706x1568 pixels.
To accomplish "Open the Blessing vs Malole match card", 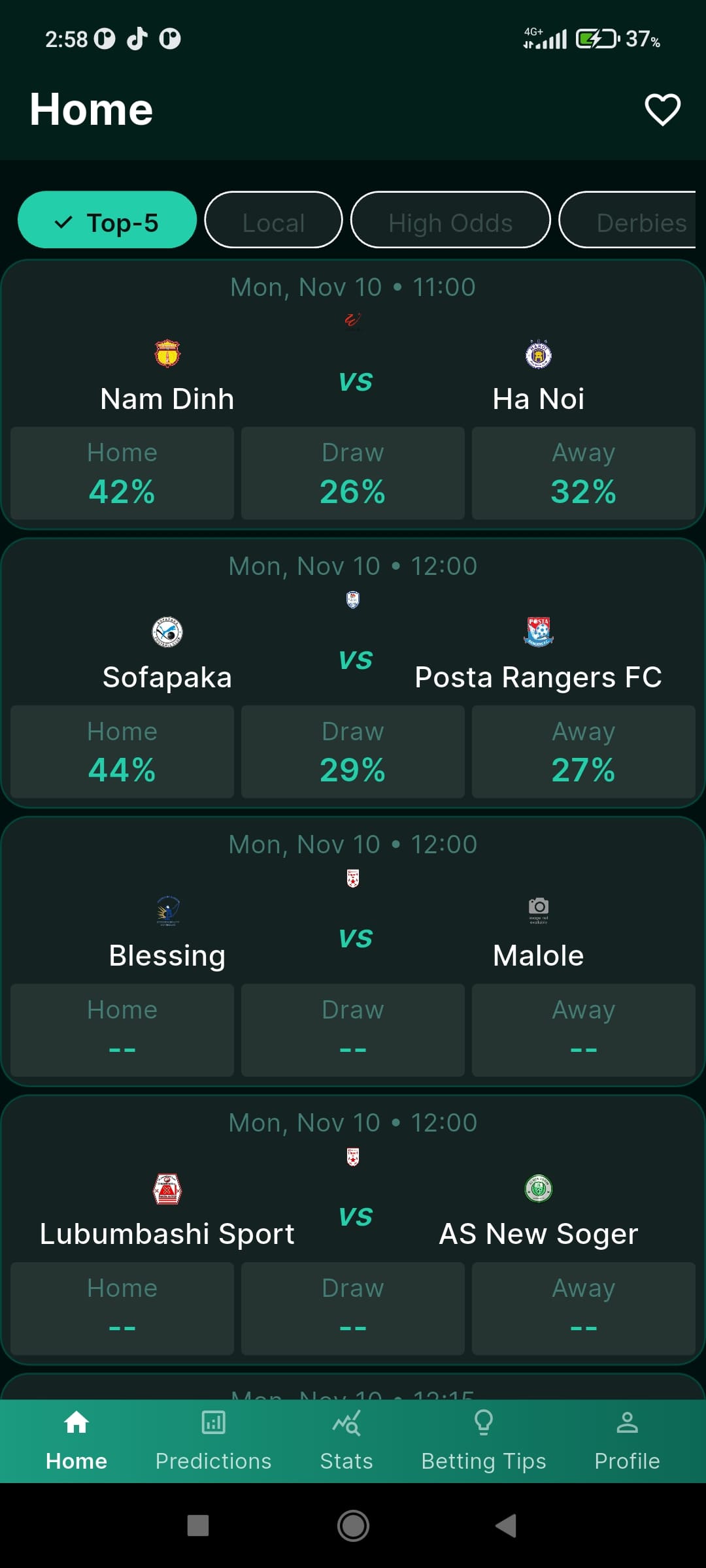I will tap(353, 941).
